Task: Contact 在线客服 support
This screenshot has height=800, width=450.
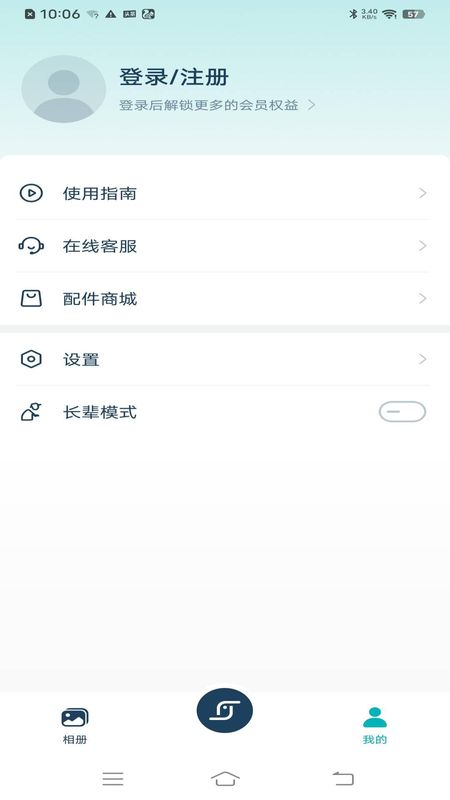Action: point(223,246)
